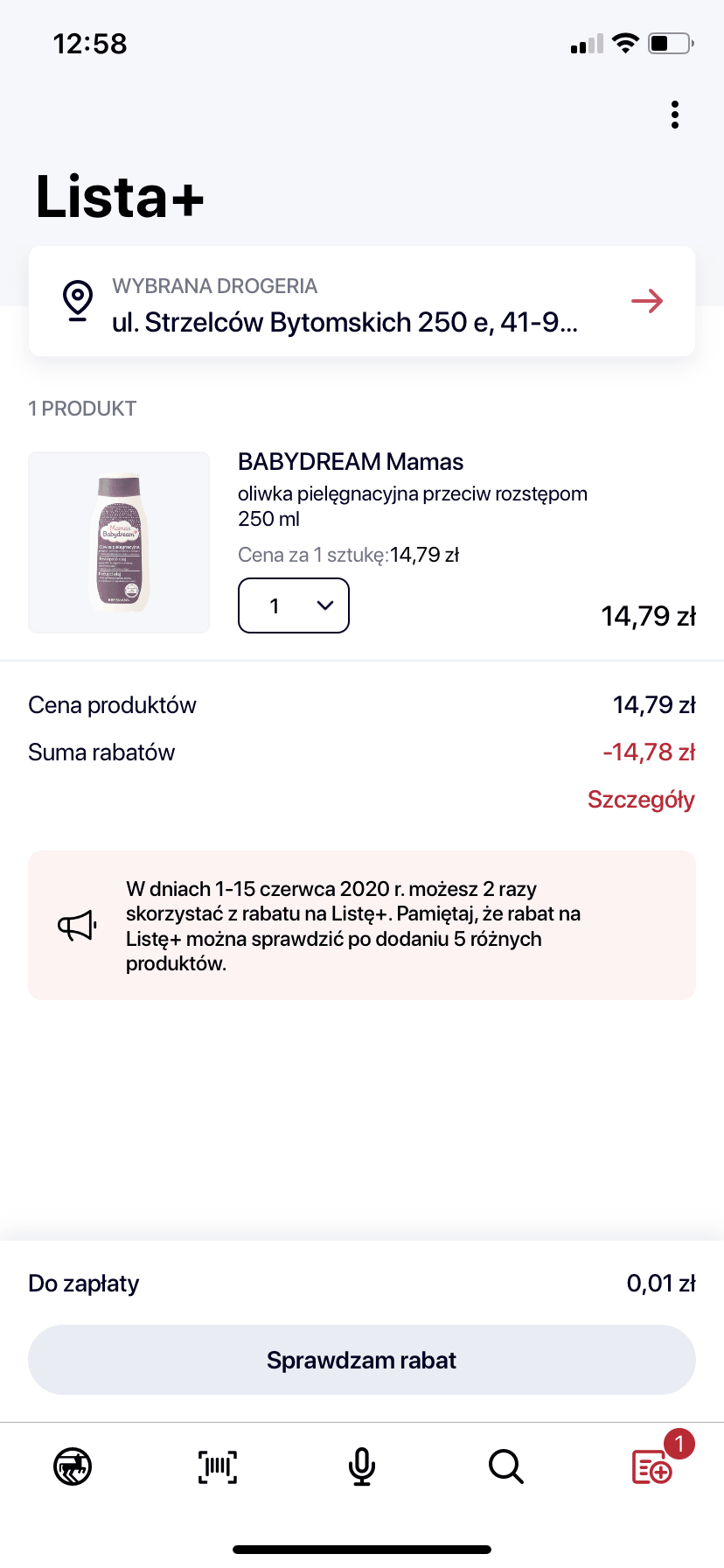The image size is (724, 1568).
Task: Open the search tab
Action: [x=506, y=1466]
